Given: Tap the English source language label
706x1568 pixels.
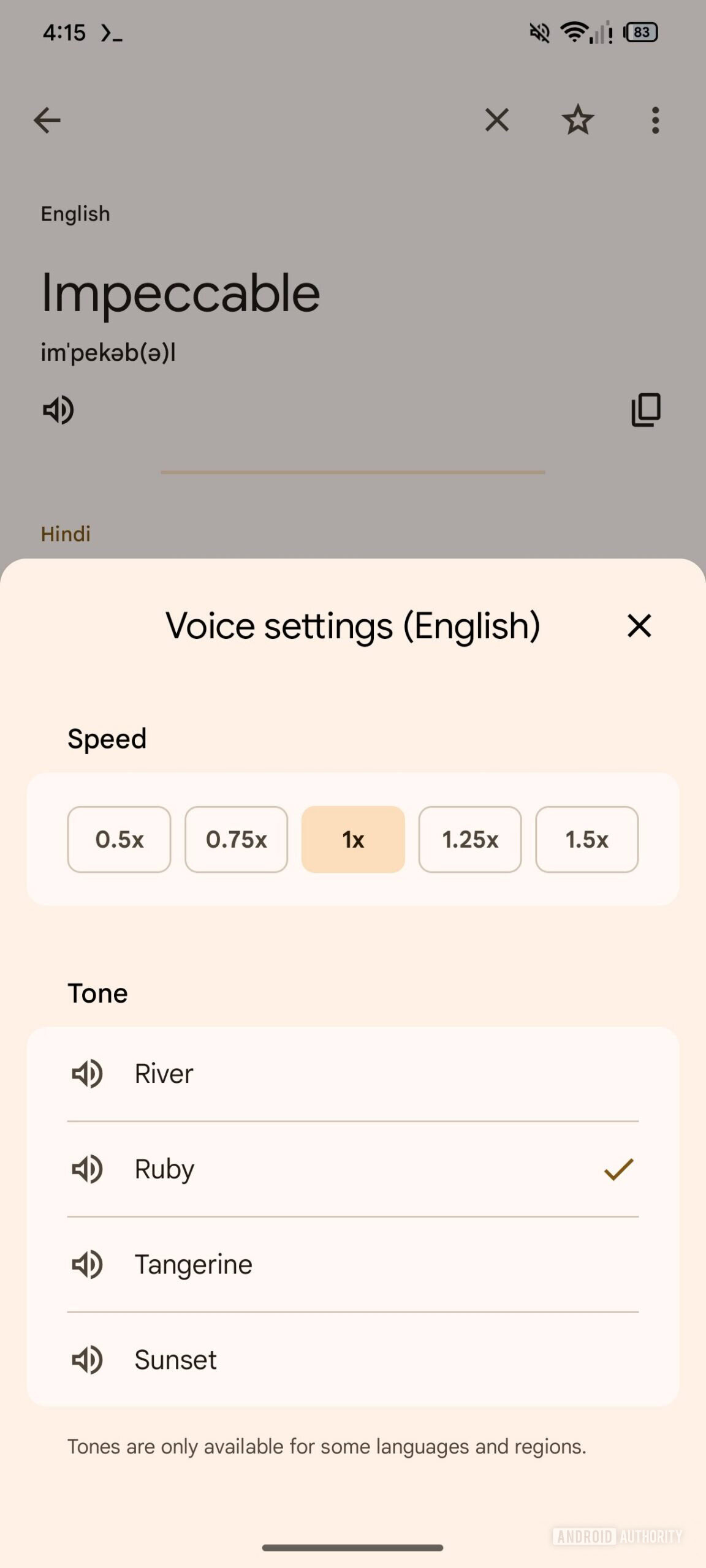Looking at the screenshot, I should 75,213.
